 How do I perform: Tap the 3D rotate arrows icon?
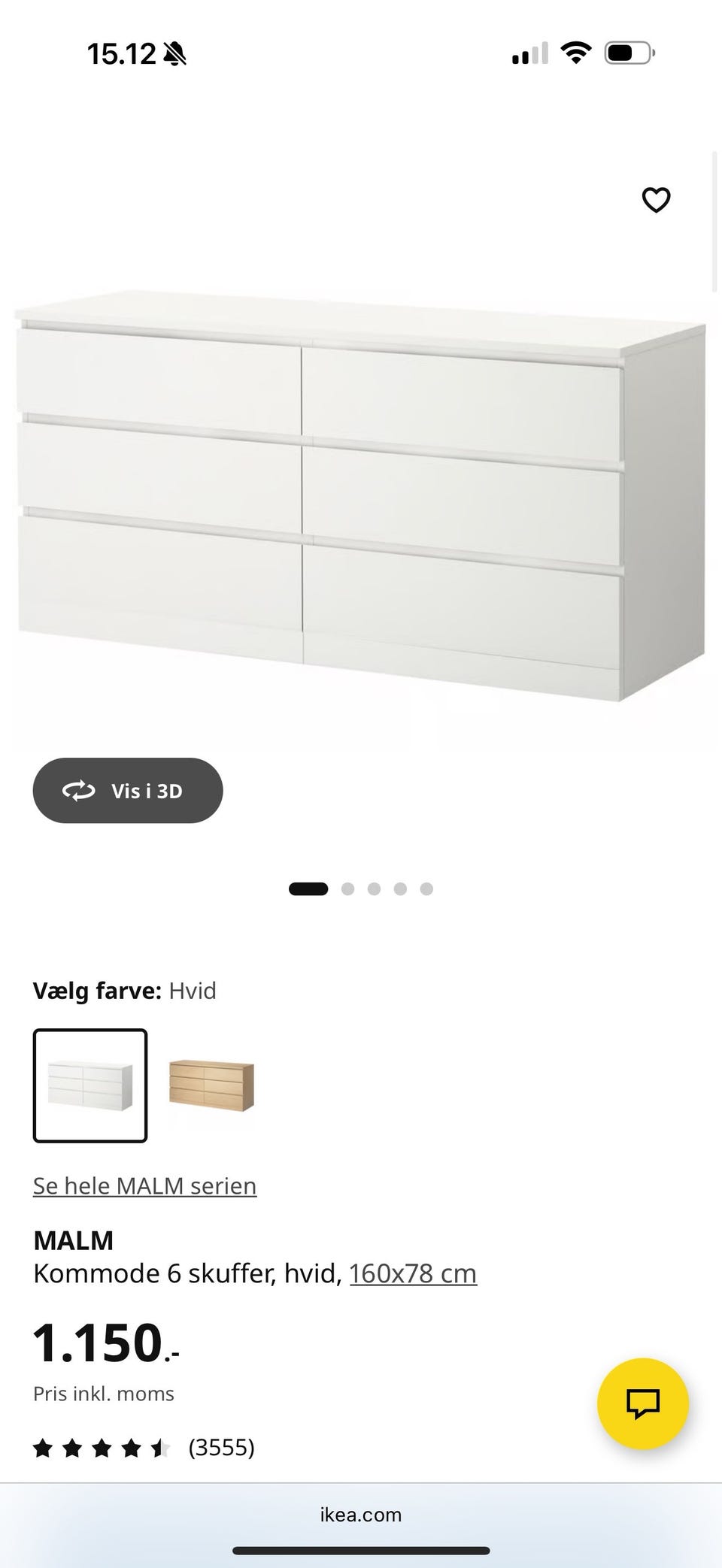point(78,790)
